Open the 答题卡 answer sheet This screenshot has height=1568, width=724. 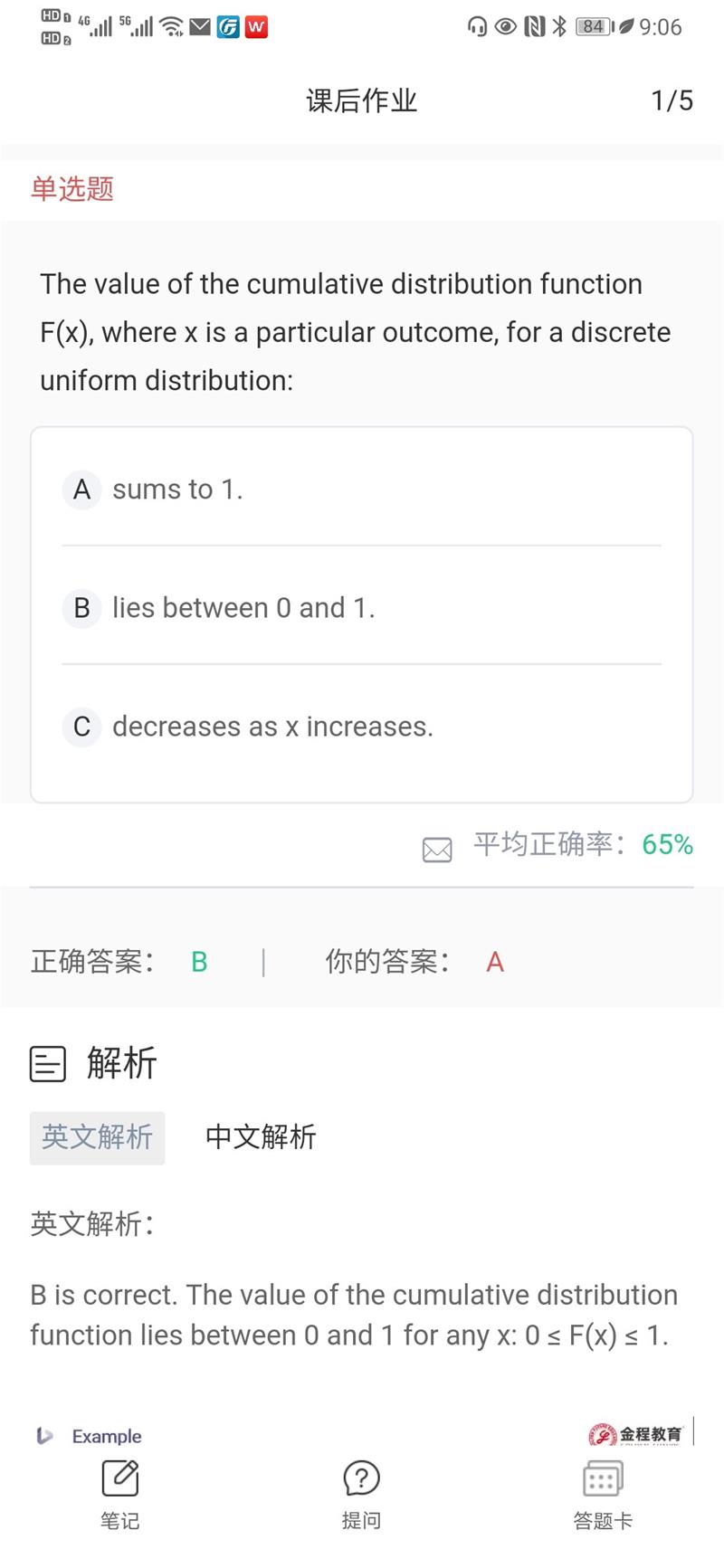pos(603,1494)
